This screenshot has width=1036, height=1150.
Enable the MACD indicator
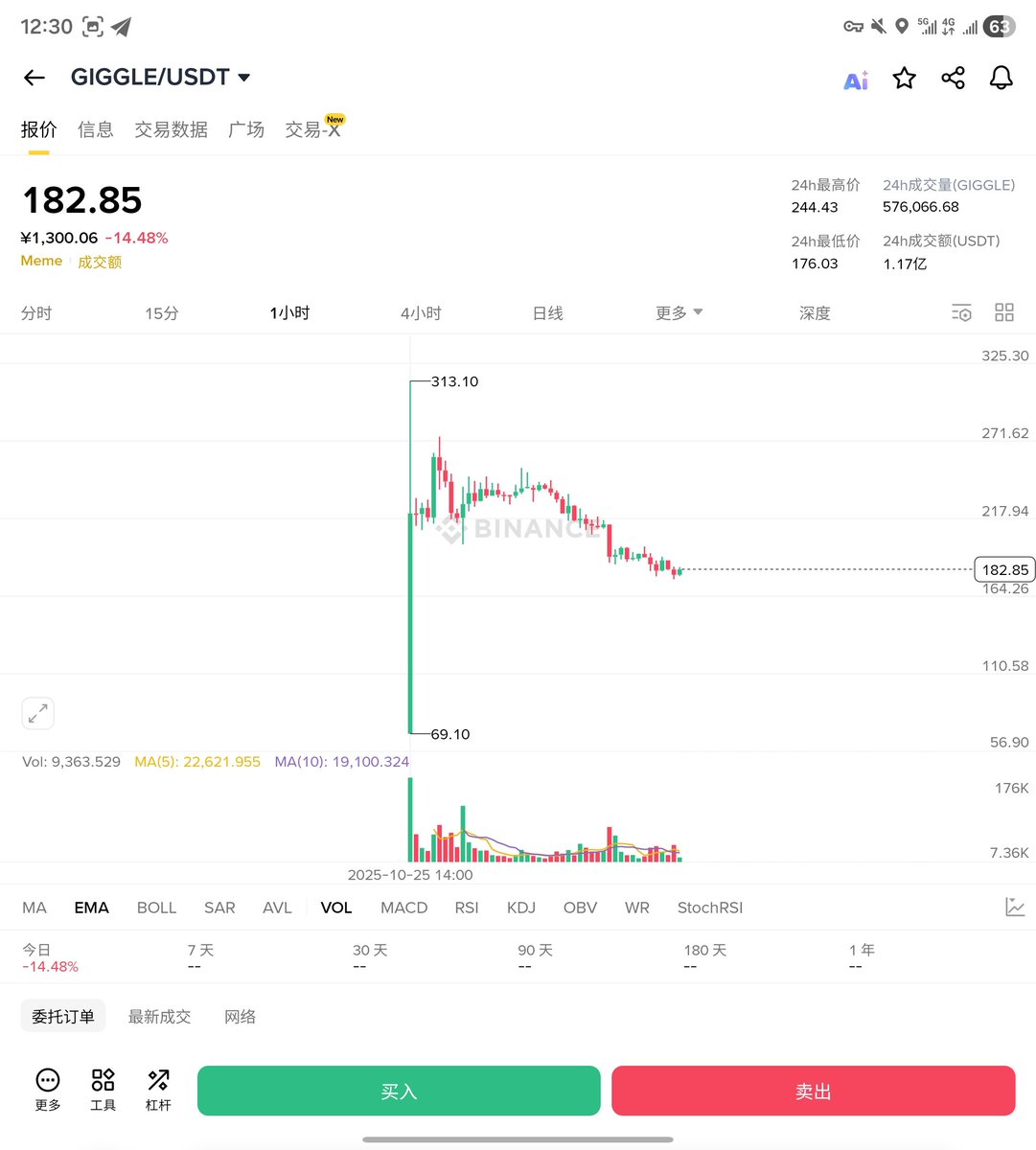pyautogui.click(x=403, y=908)
